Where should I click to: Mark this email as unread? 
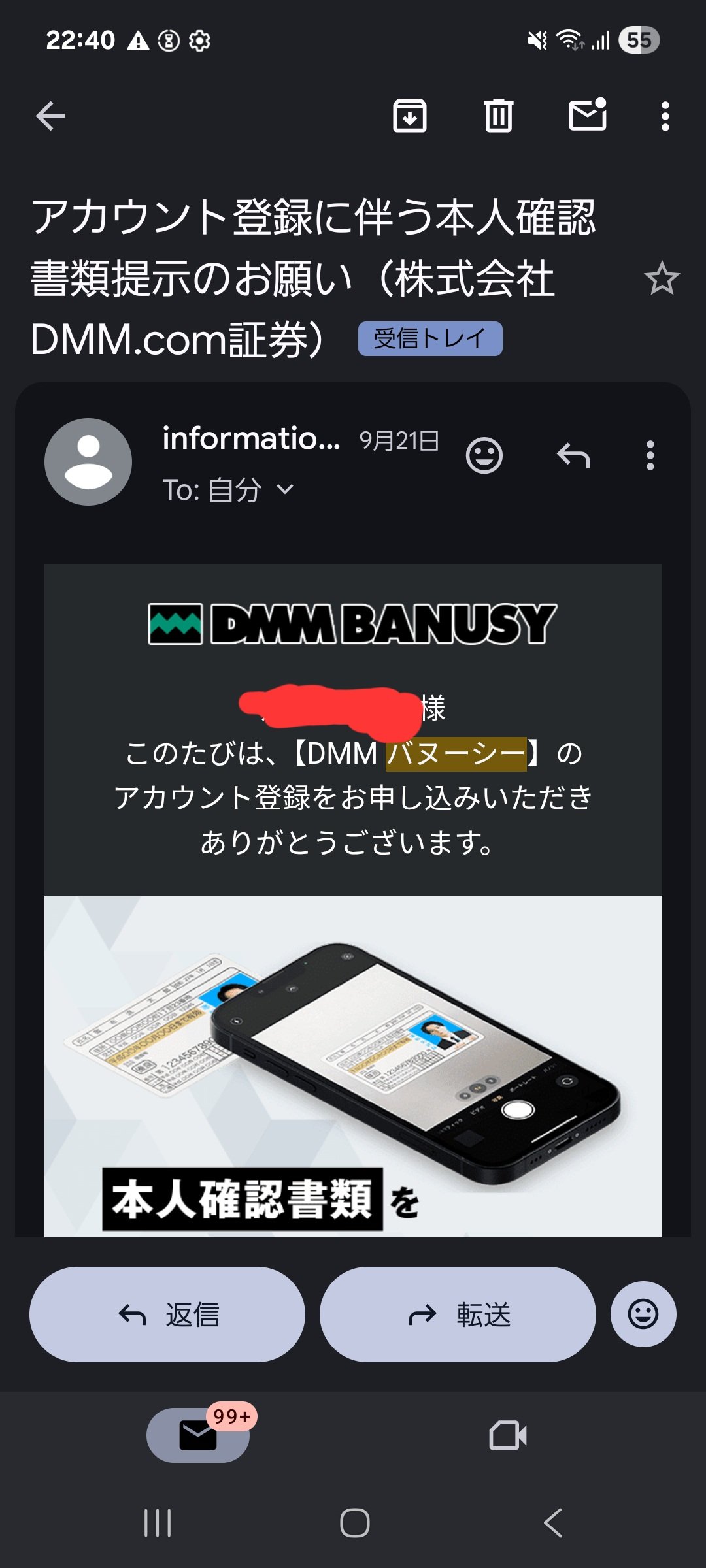[x=587, y=116]
